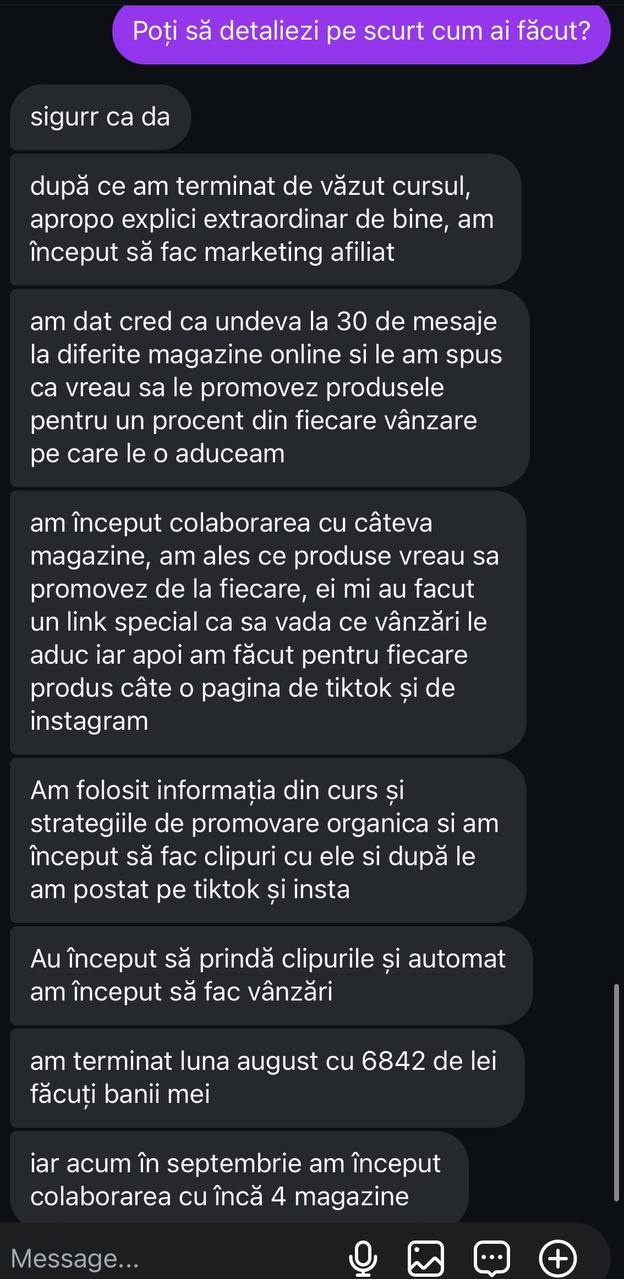Record a voice message with the microphone
624x1279 pixels.
(363, 1258)
